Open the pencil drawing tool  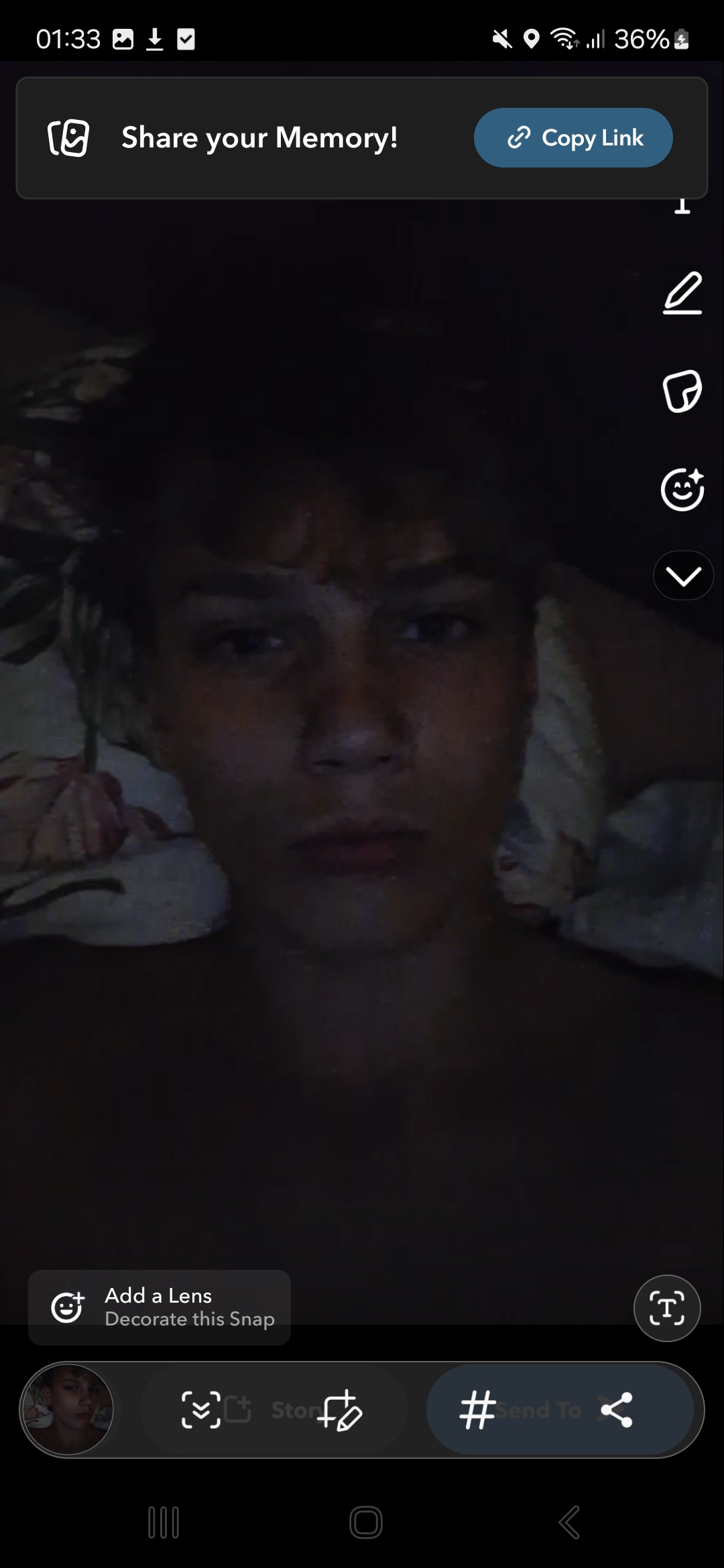click(x=682, y=293)
